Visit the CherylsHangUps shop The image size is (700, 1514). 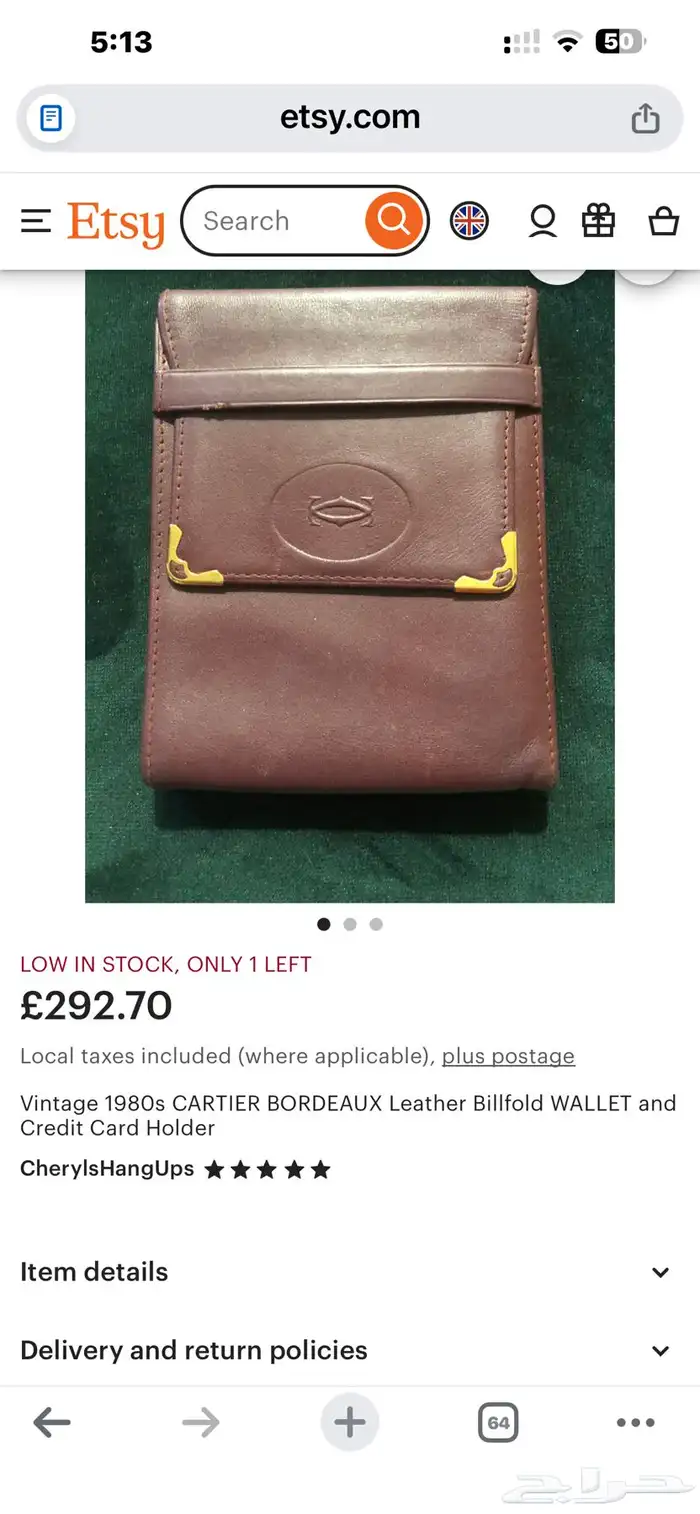107,1168
